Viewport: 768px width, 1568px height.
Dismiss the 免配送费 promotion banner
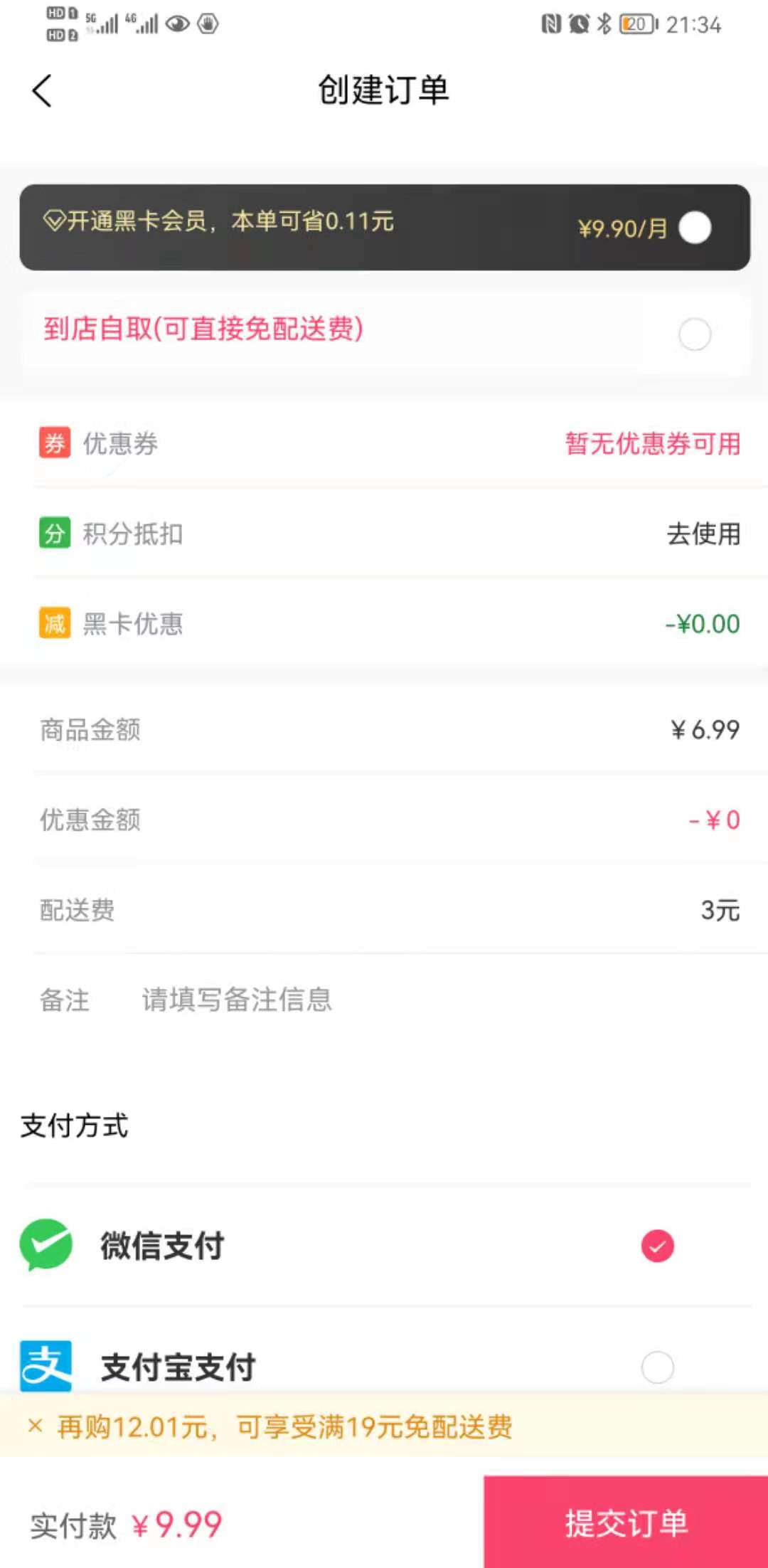[36, 1426]
